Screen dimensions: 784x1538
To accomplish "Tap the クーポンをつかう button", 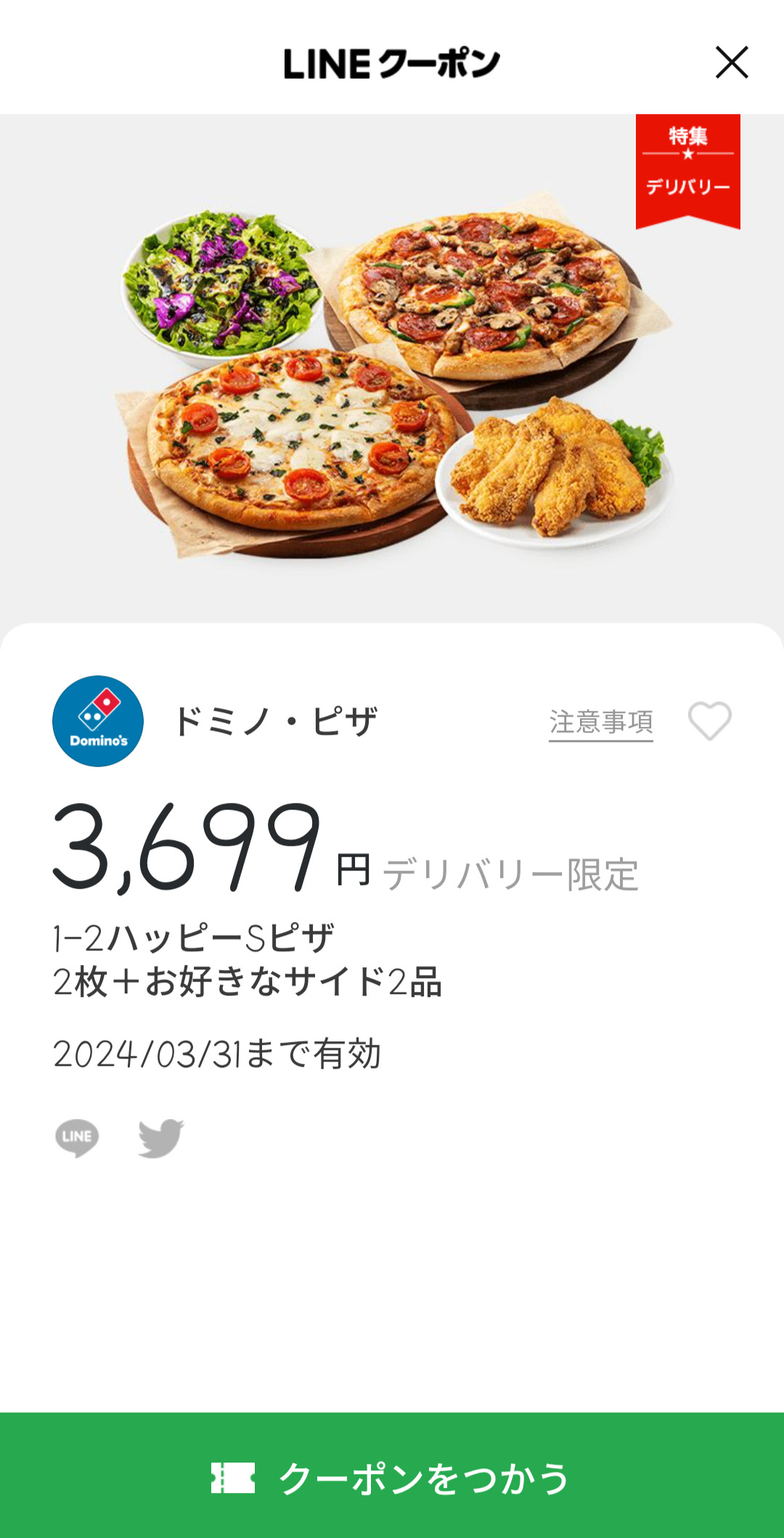I will (392, 1478).
